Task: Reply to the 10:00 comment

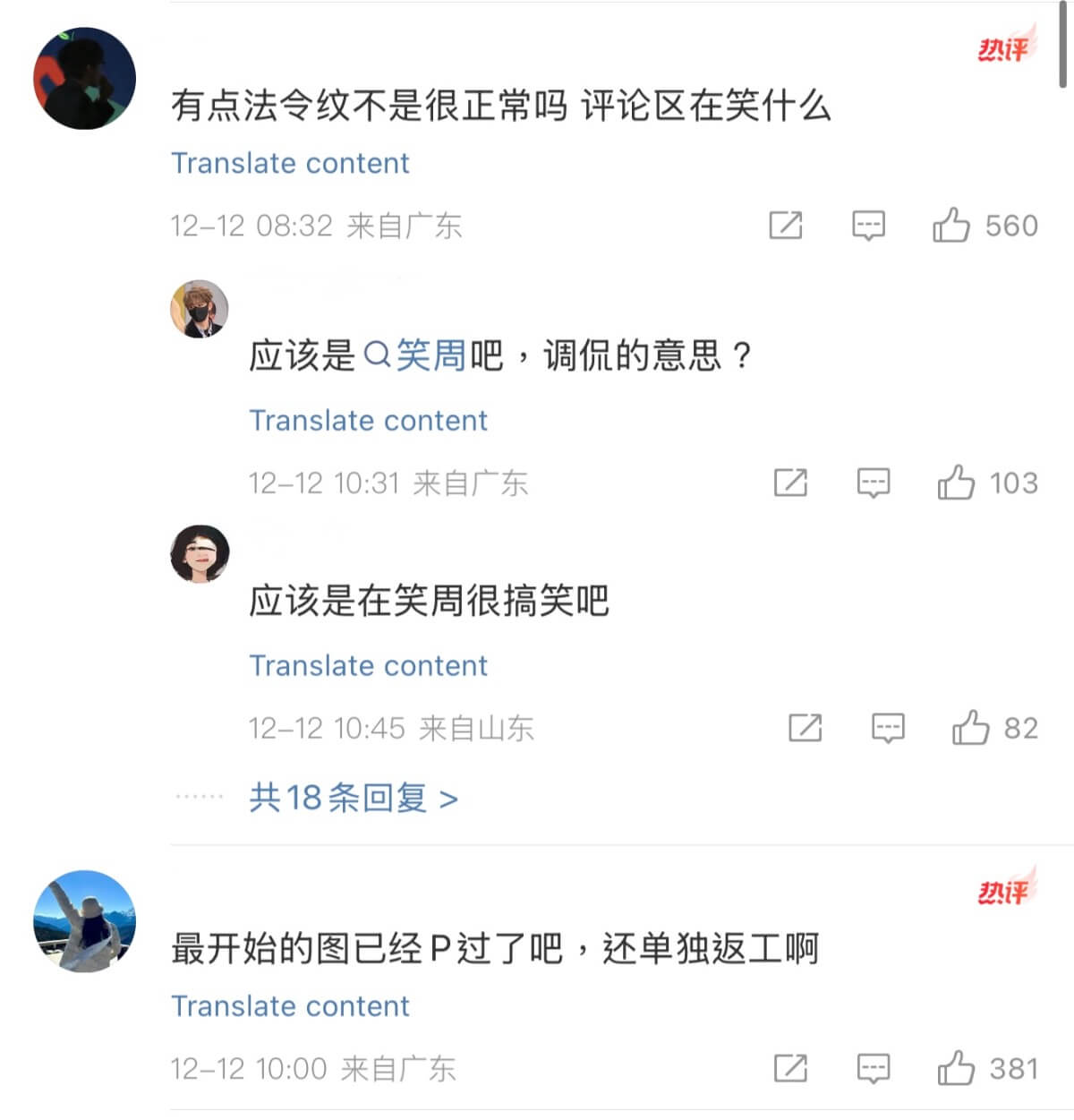Action: 874,1068
